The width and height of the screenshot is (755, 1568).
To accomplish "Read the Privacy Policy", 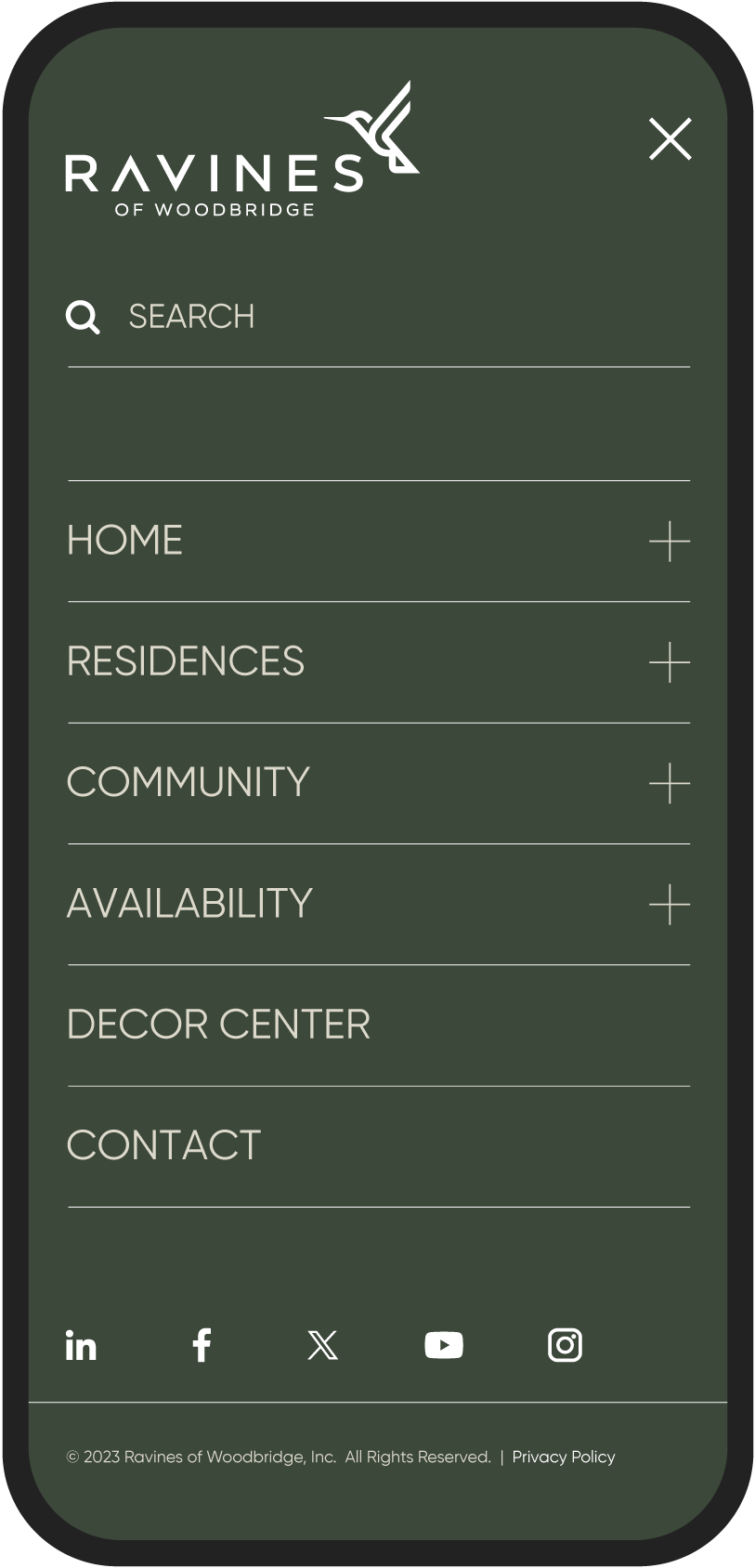I will pos(564,1457).
